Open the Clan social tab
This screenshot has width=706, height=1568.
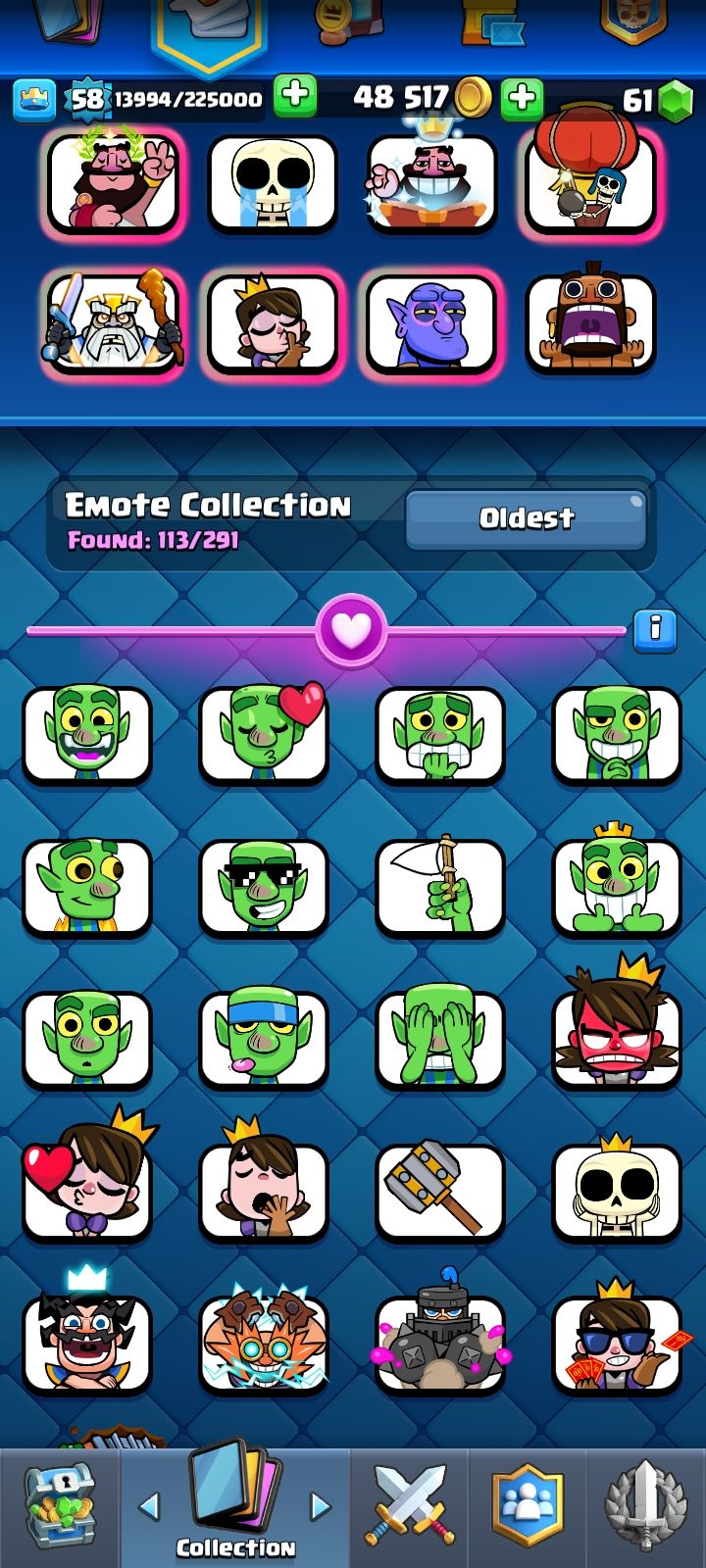(528, 1506)
